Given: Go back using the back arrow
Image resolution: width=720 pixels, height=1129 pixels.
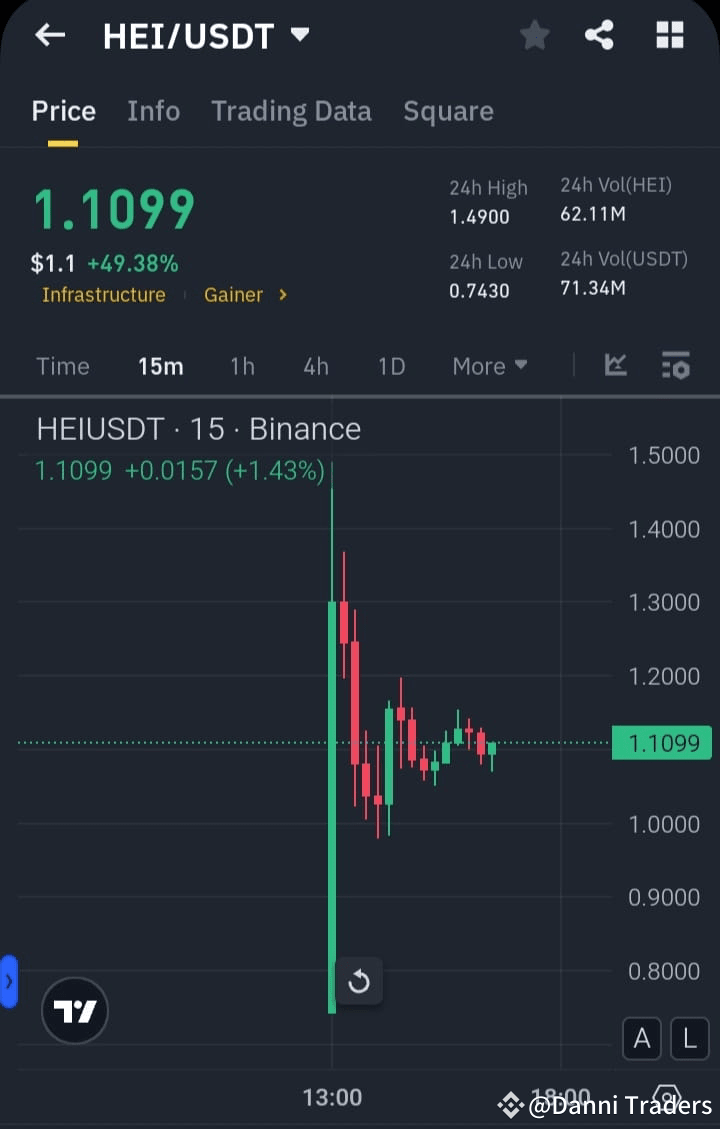Looking at the screenshot, I should [49, 35].
